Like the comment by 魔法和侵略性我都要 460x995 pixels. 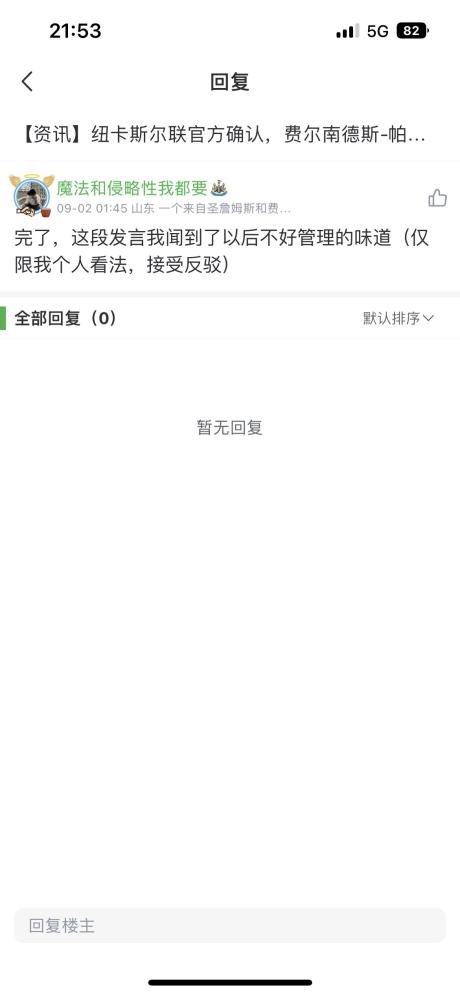(437, 198)
